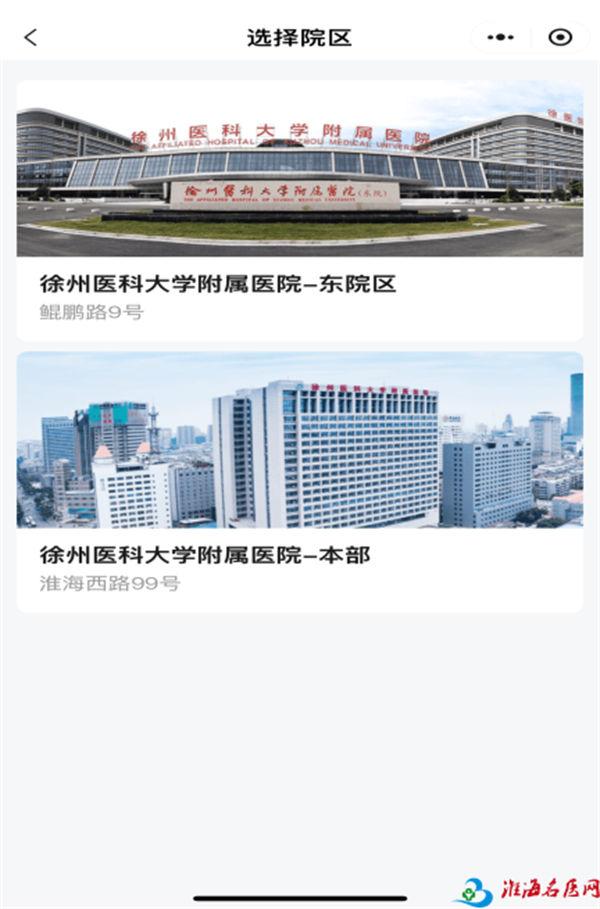The image size is (600, 909).
Task: Close the mini program via the circle icon
Action: pos(561,38)
